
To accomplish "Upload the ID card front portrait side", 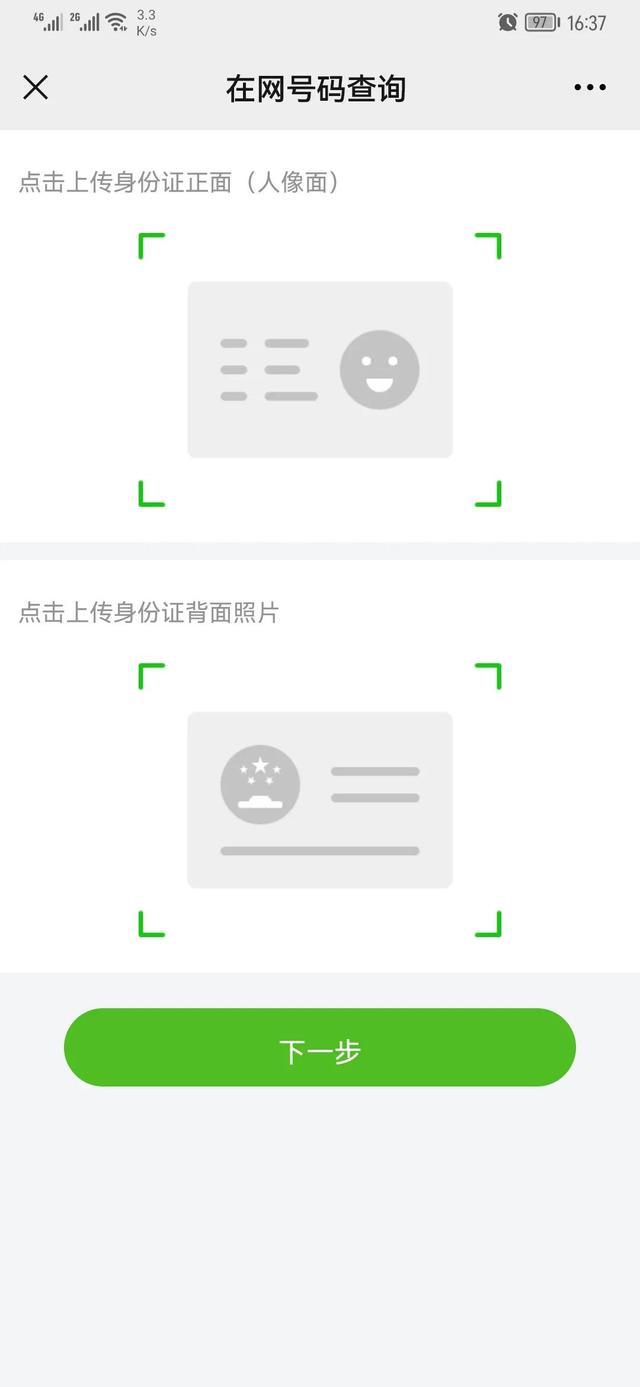I will pos(320,370).
